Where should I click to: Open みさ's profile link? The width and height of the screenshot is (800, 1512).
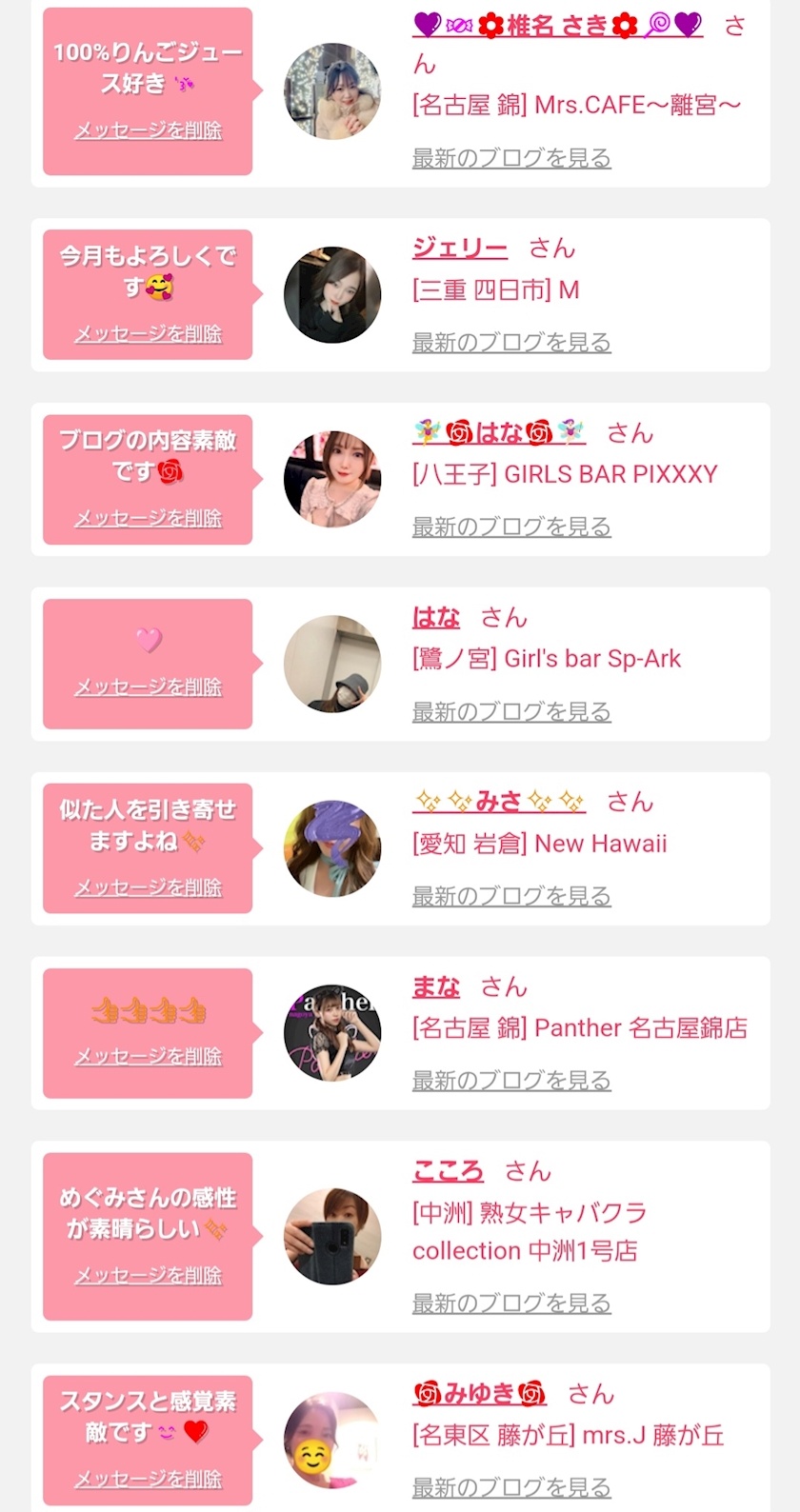pyautogui.click(x=499, y=802)
